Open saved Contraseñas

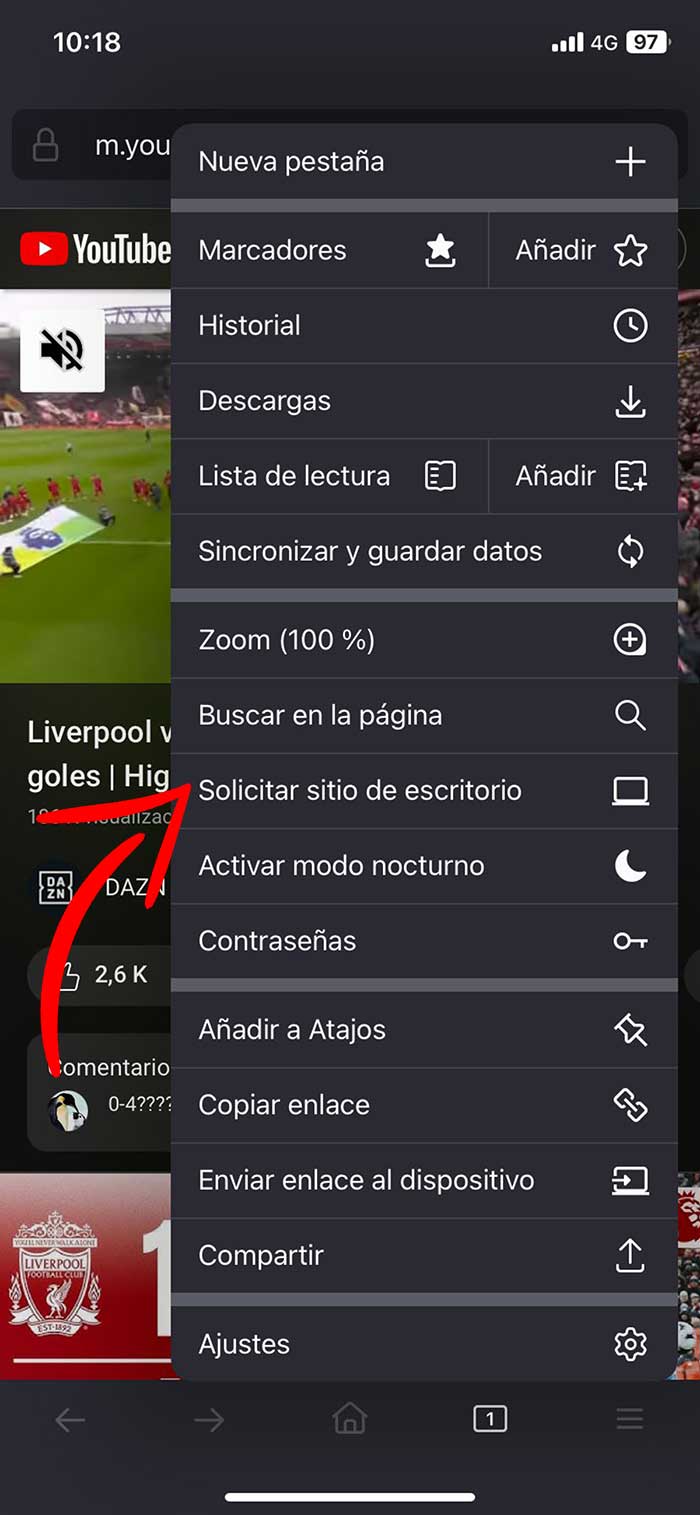[423, 941]
